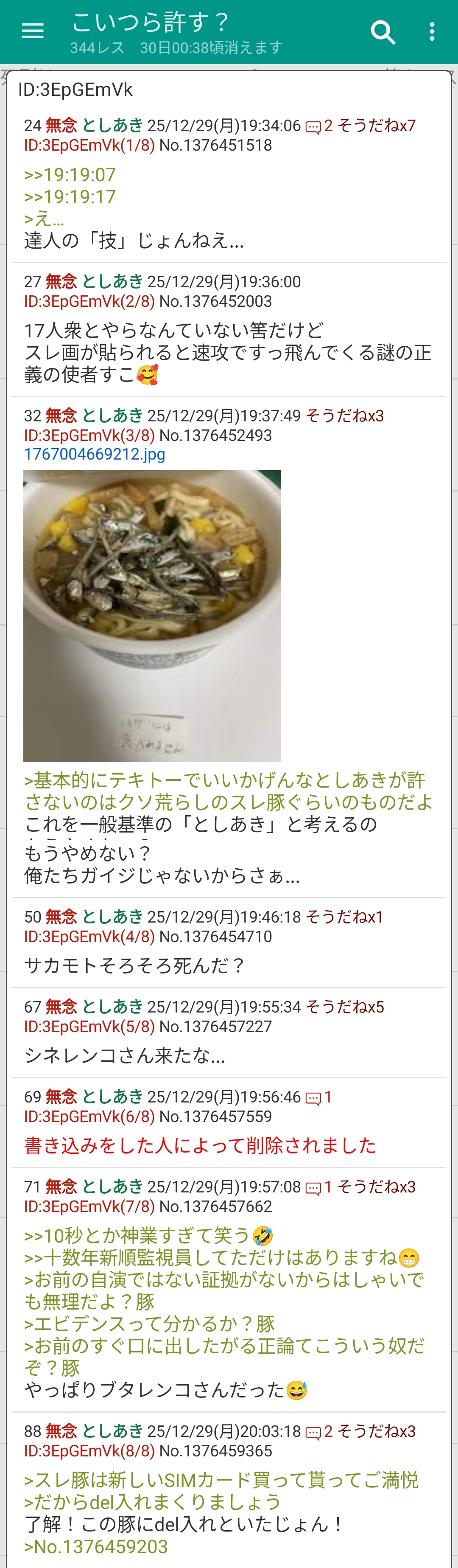Show replies to post 24
The width and height of the screenshot is (458, 1568).
pyautogui.click(x=319, y=126)
